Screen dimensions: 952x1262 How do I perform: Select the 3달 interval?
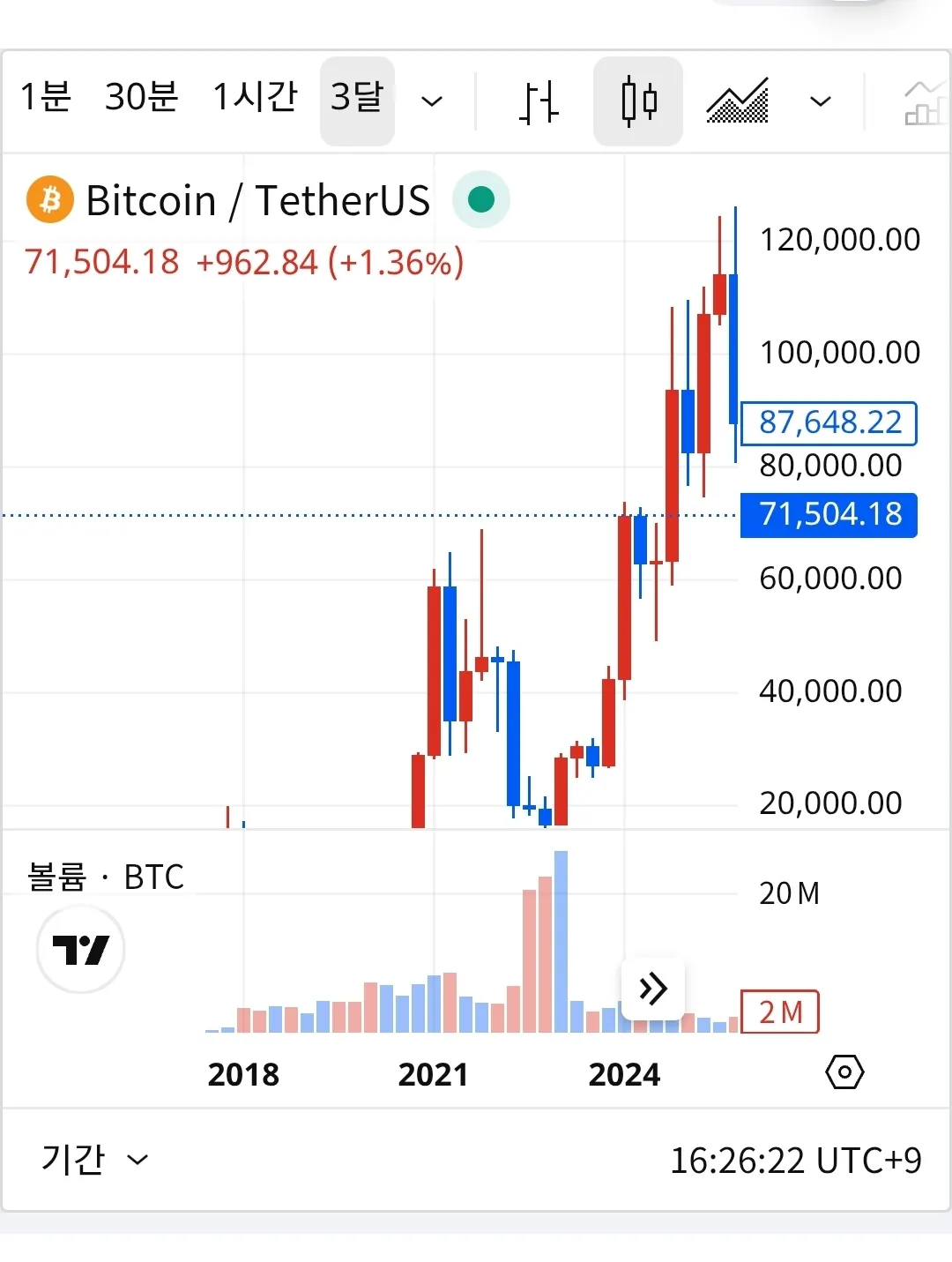point(357,97)
